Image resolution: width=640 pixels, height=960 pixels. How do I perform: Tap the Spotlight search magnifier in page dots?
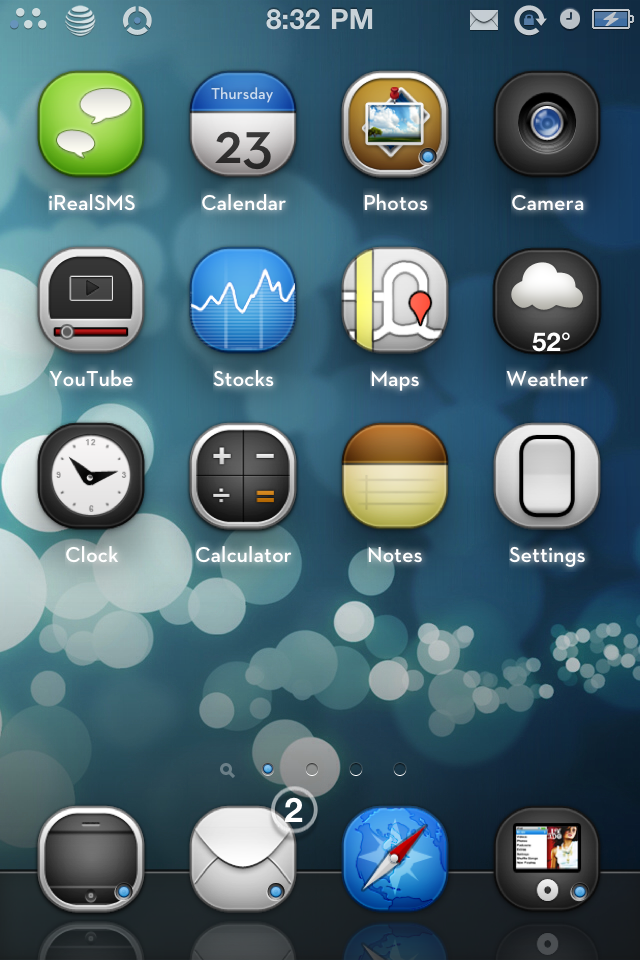228,770
